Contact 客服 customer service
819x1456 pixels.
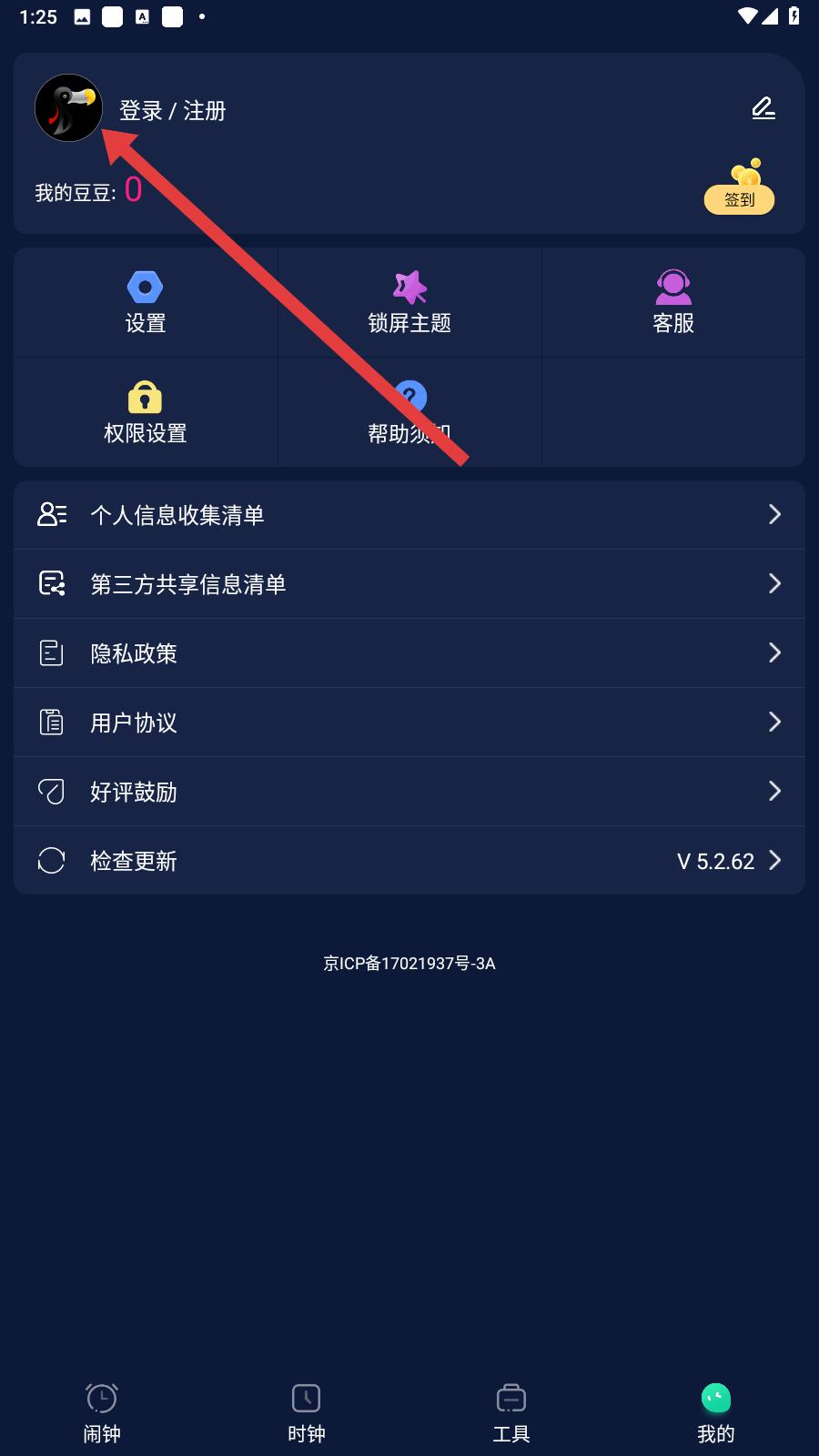coord(673,303)
